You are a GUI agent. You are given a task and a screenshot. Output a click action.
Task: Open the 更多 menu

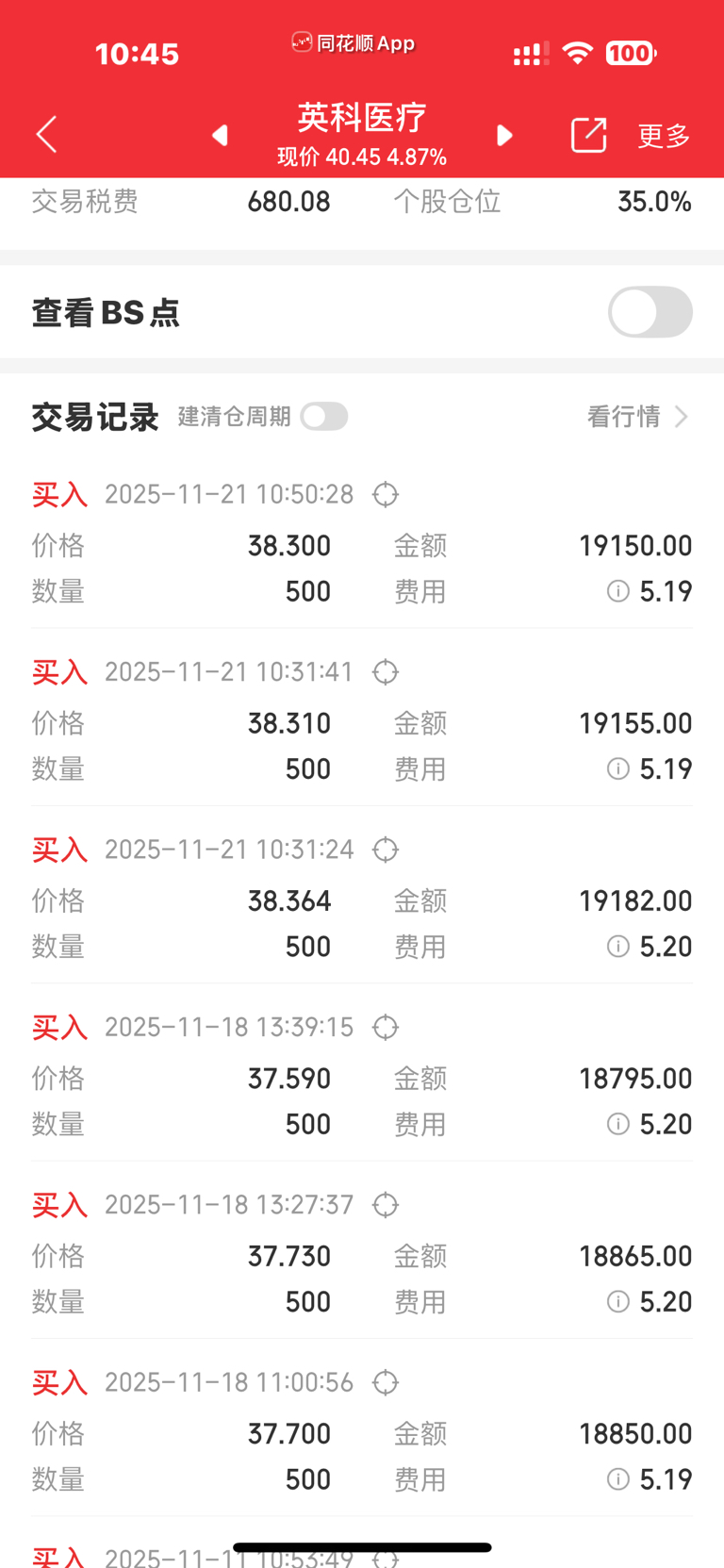coord(664,136)
